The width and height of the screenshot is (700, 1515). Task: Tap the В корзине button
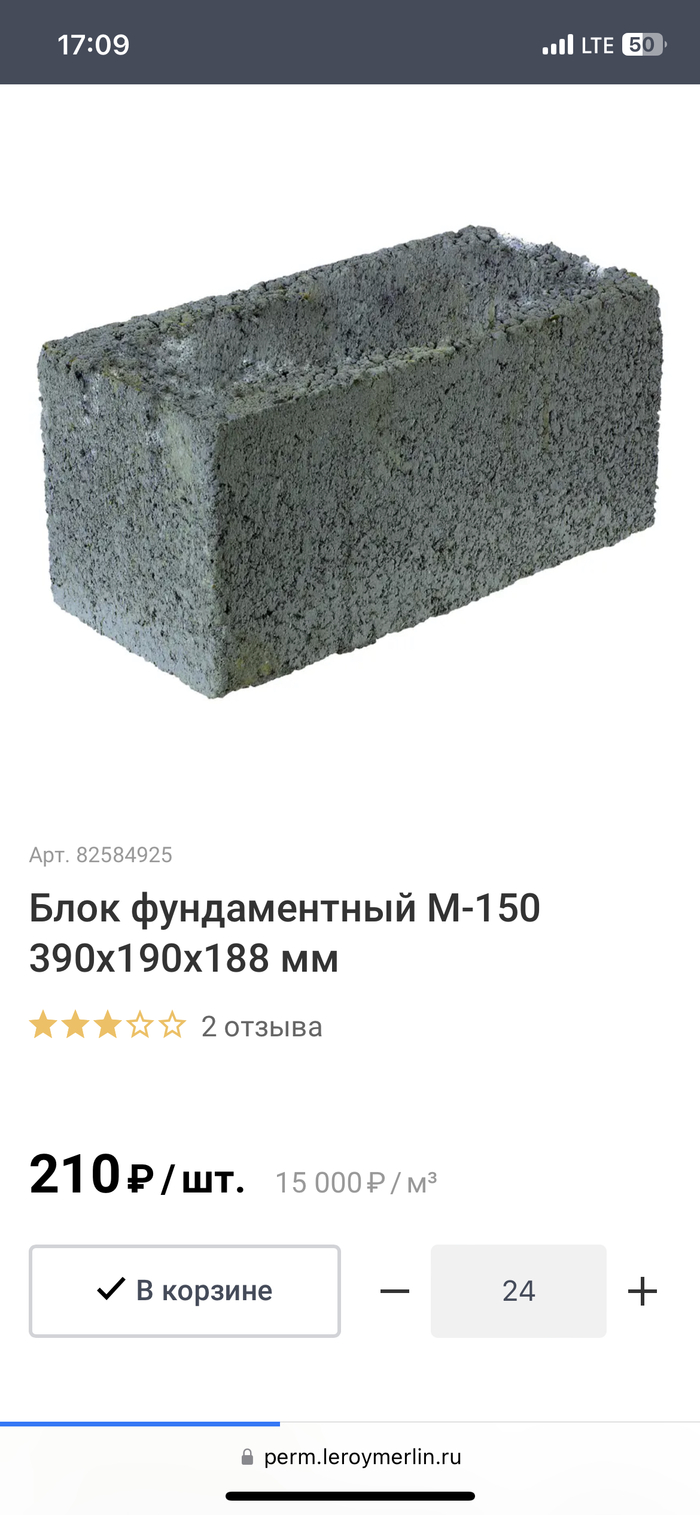click(x=185, y=1291)
